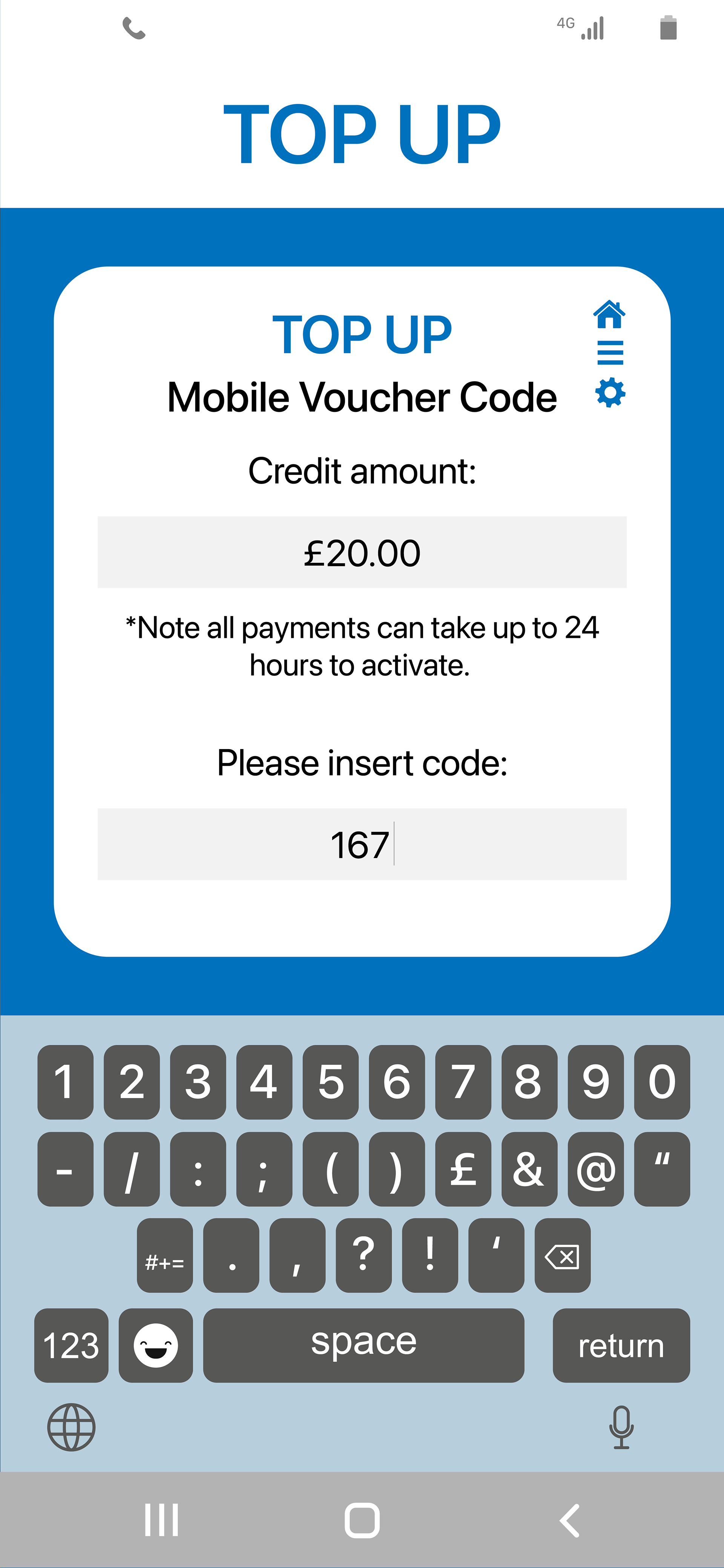The width and height of the screenshot is (724, 1568).
Task: Tap the space bar
Action: click(x=363, y=1345)
